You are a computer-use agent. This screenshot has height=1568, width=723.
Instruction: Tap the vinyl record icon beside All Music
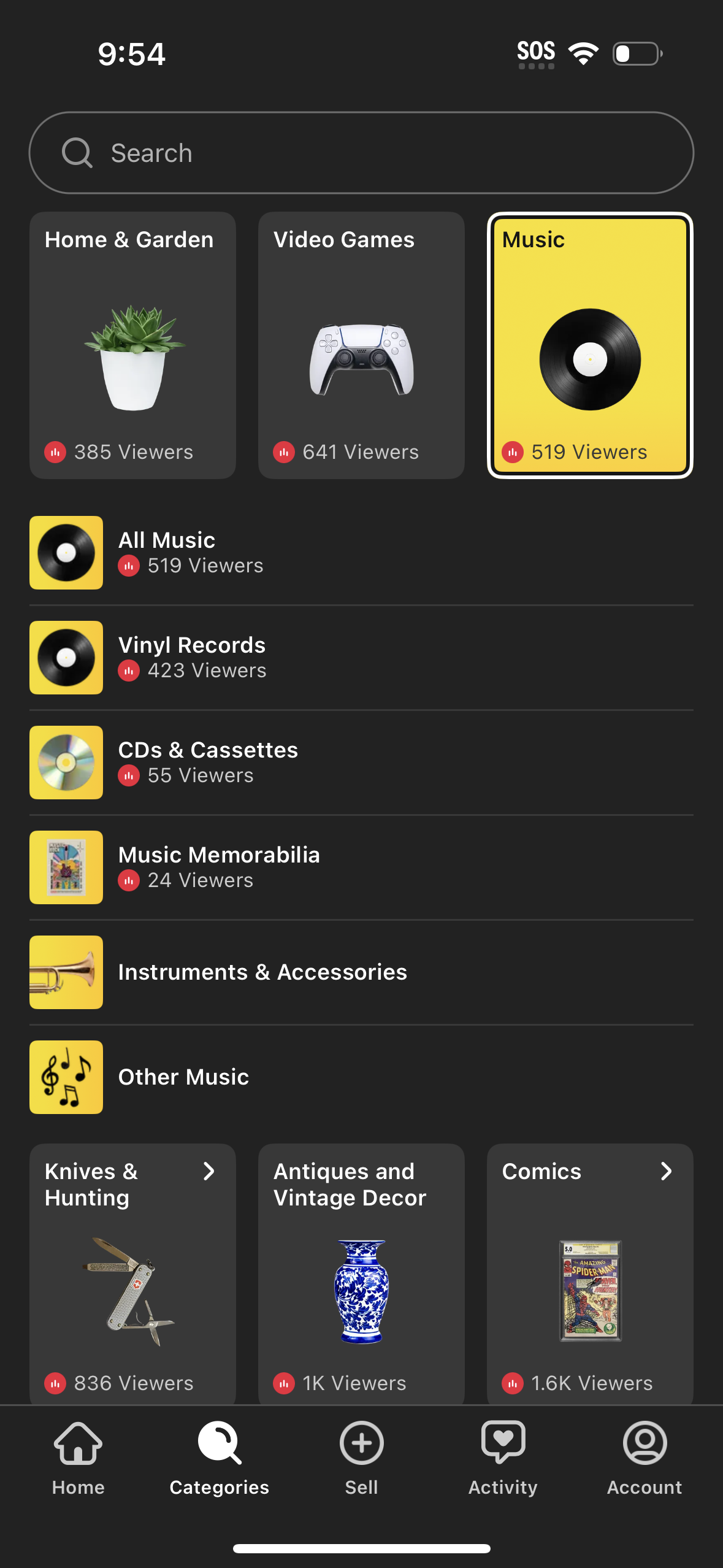pyautogui.click(x=66, y=553)
